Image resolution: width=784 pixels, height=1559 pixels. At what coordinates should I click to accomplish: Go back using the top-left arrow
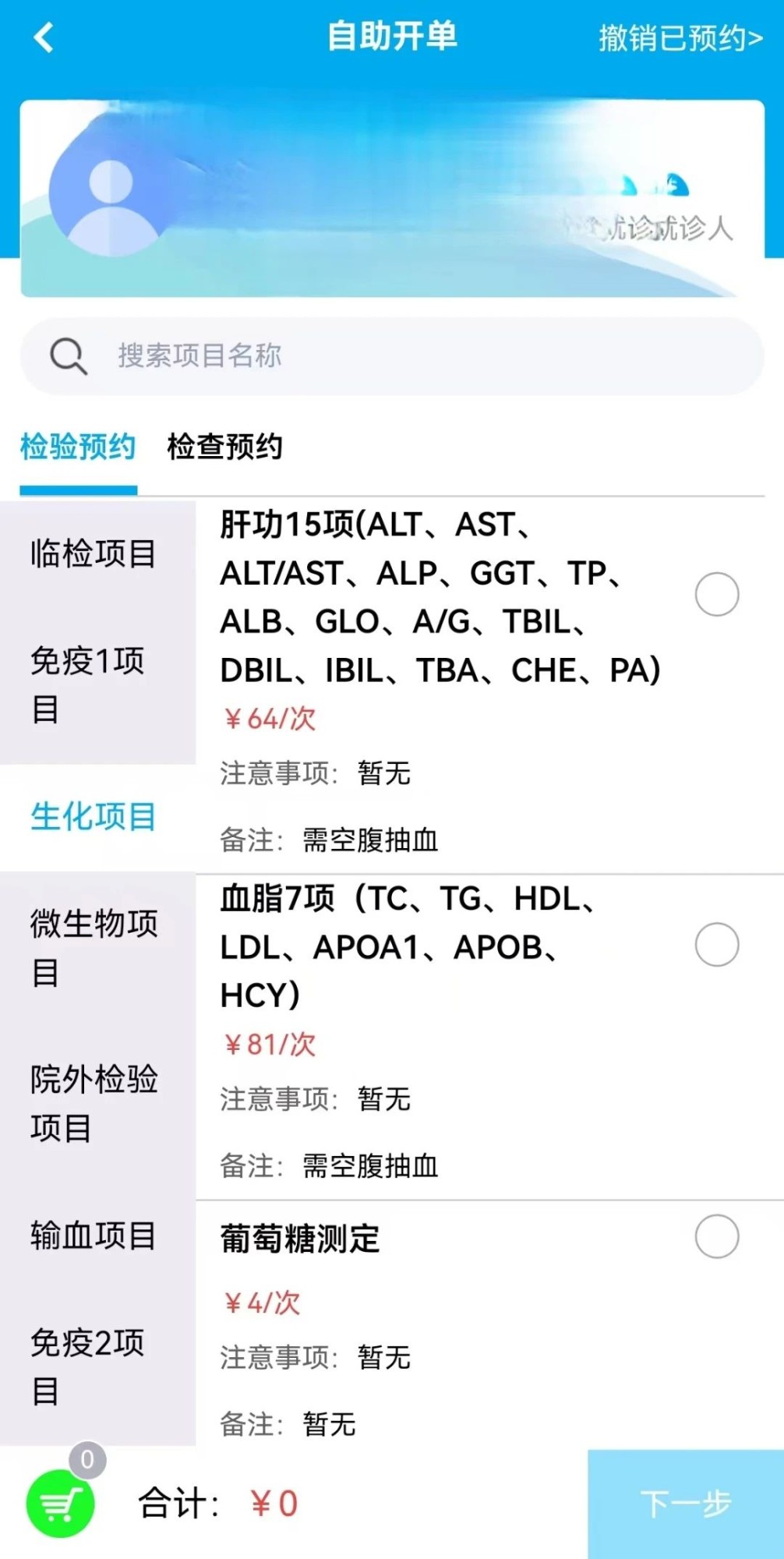[x=44, y=37]
